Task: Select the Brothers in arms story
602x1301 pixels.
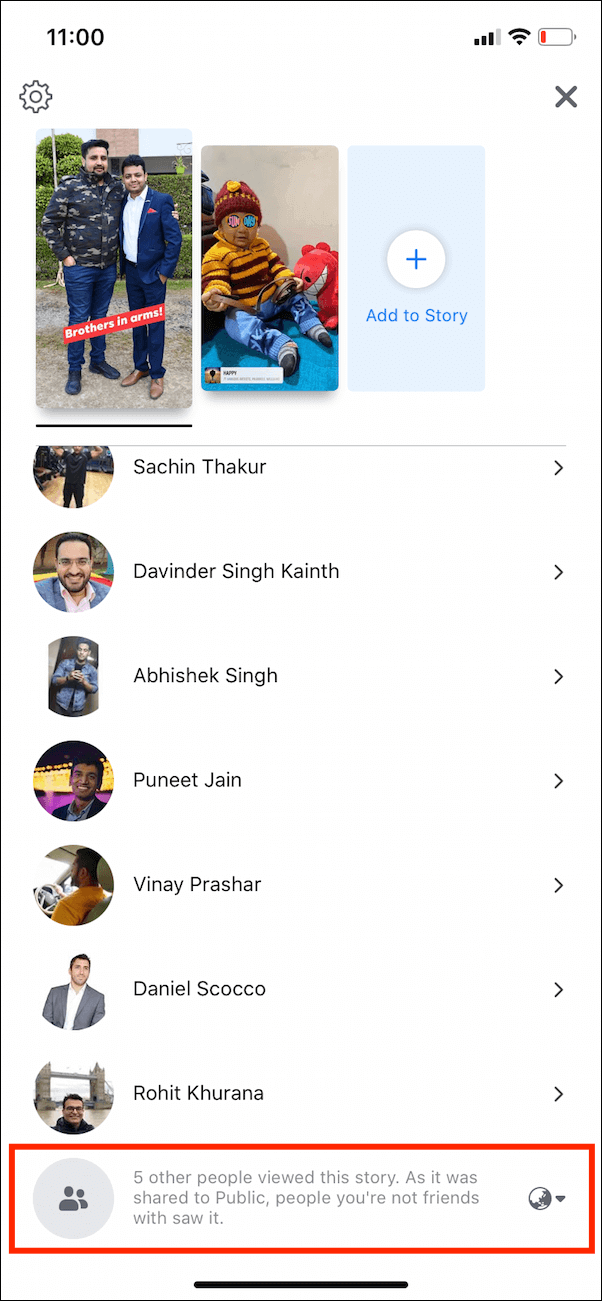Action: pyautogui.click(x=114, y=268)
